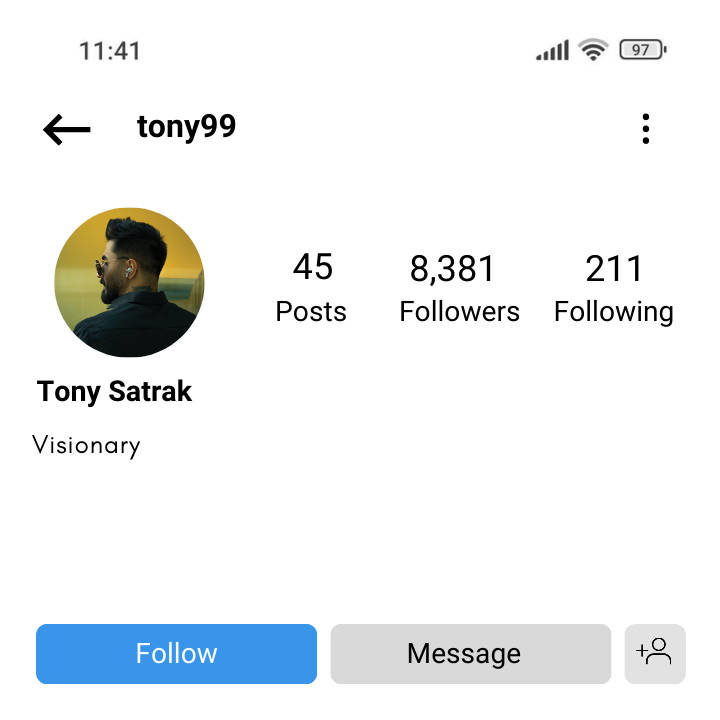
Task: Open the three-dot overflow menu
Action: 646,129
